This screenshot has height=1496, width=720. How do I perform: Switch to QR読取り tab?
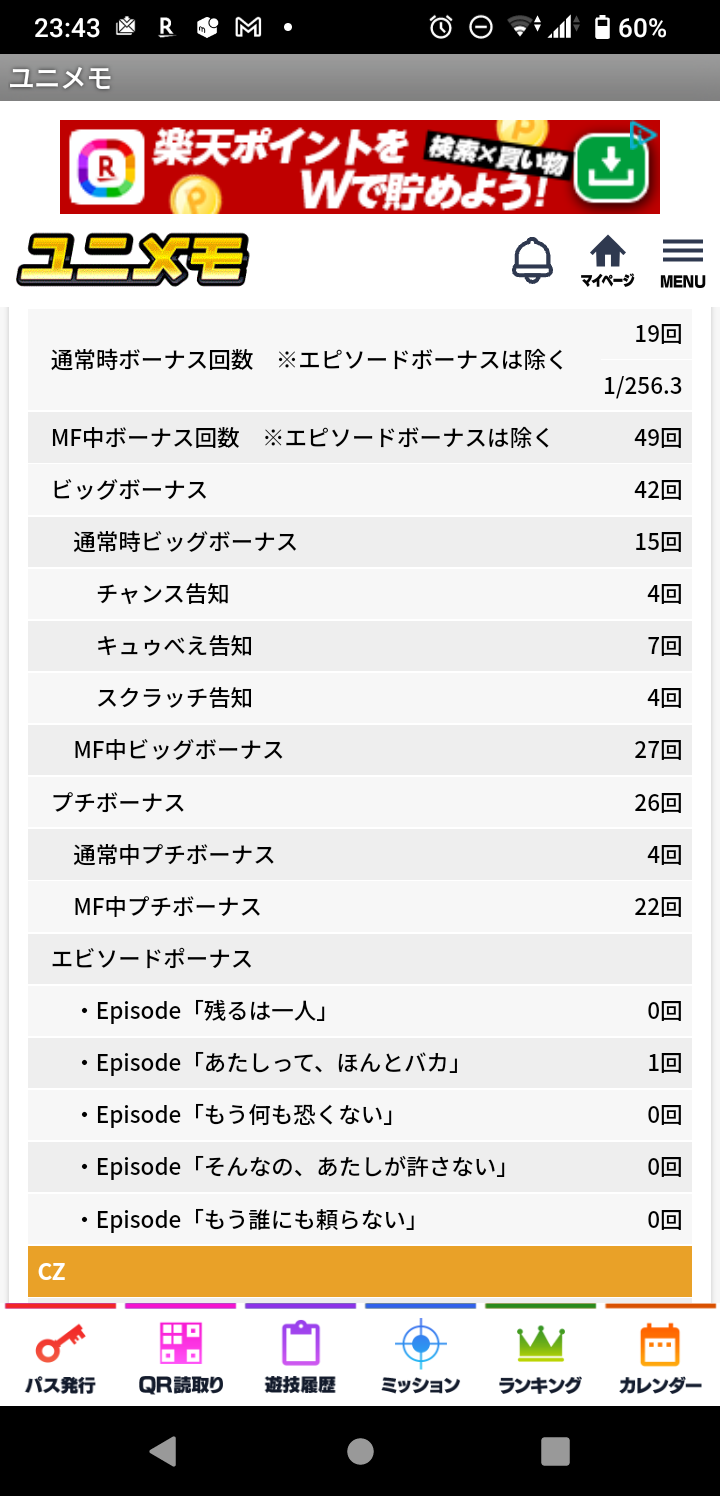(181, 1355)
